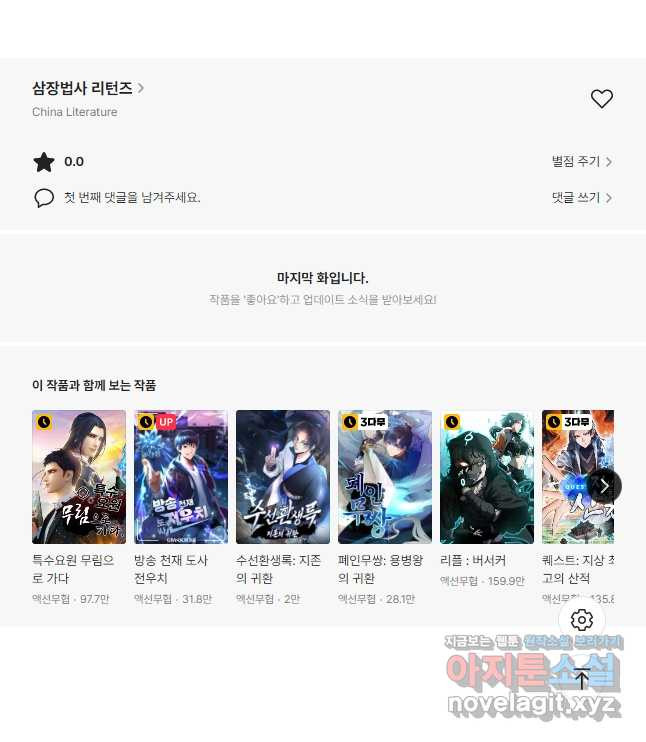Open the 특수요원 무림으로 가다 webtoon
The image size is (646, 742).
79,477
